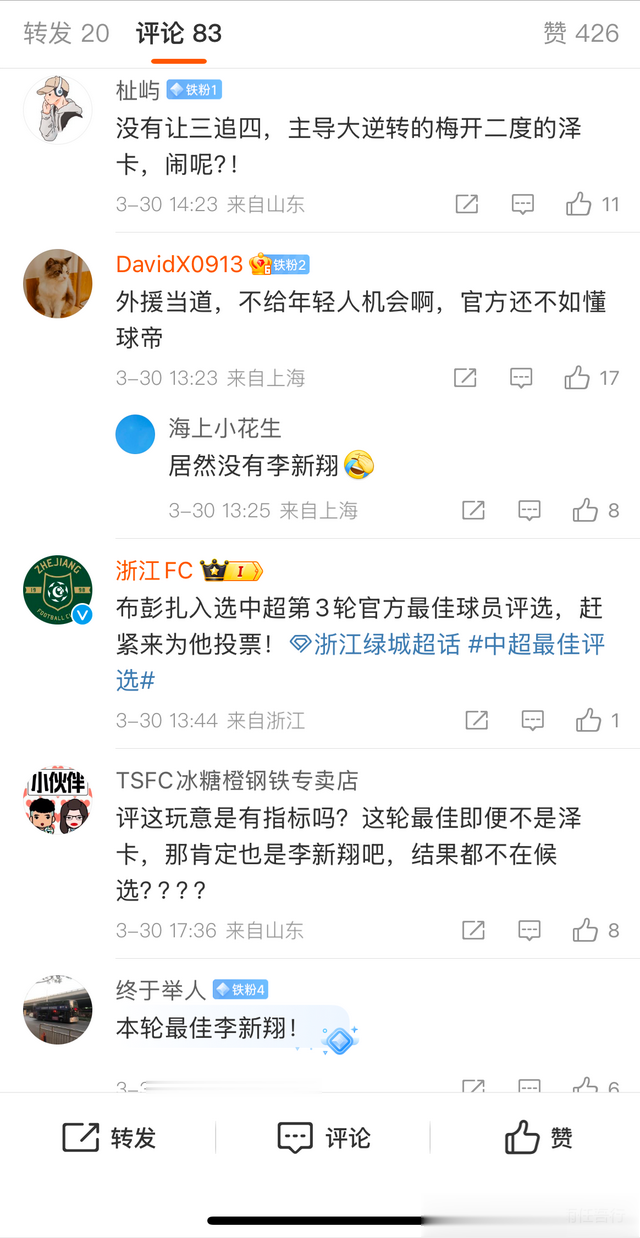Open 终于举人's username

coord(160,990)
